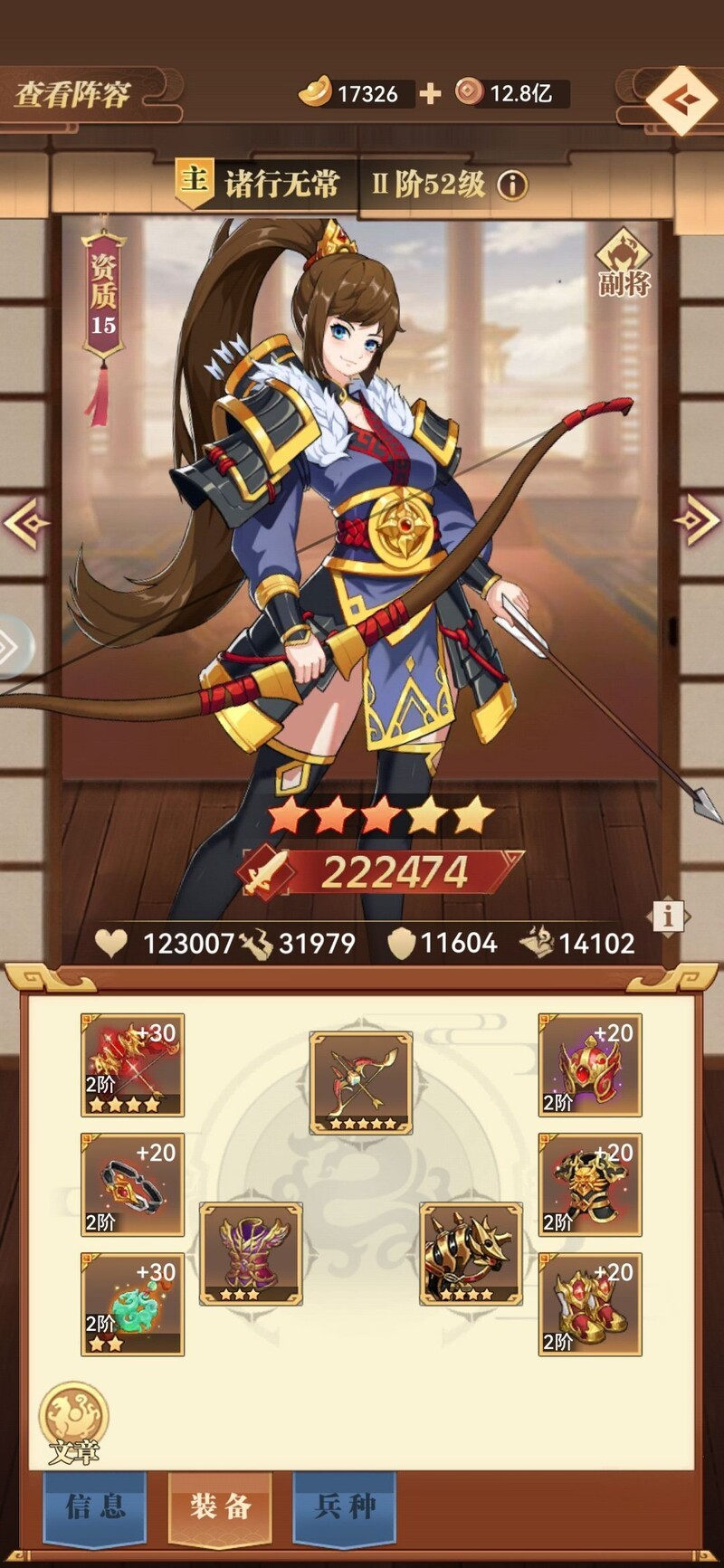Open the purple armor three-star slot
The height and width of the screenshot is (1568, 724).
(251, 1253)
